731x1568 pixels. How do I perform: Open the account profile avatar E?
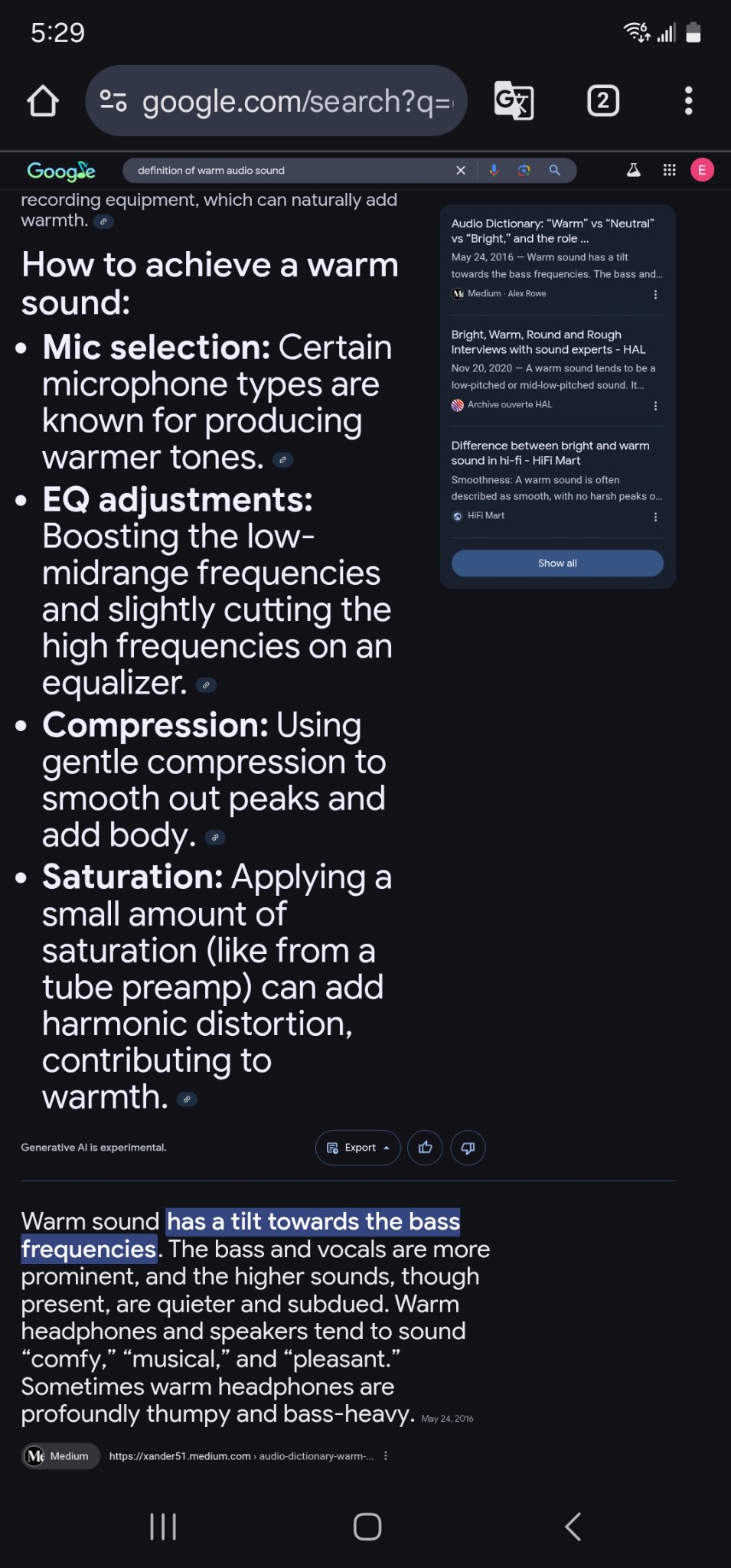[x=702, y=170]
